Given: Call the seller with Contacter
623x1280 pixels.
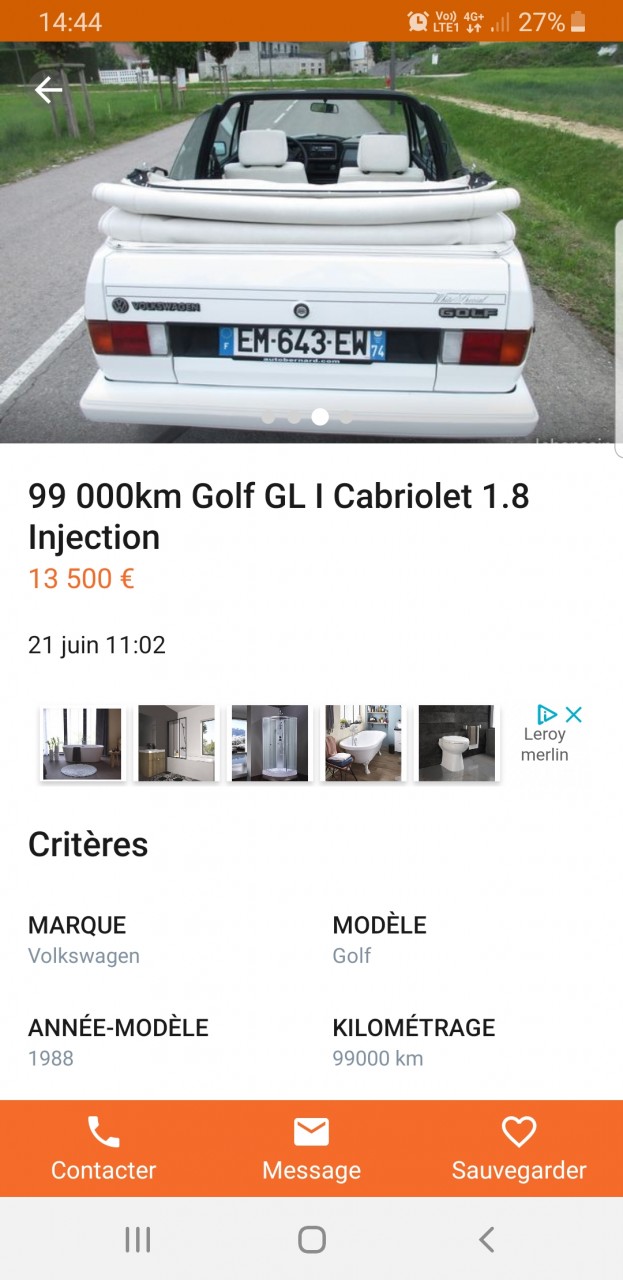Looking at the screenshot, I should tap(104, 1149).
